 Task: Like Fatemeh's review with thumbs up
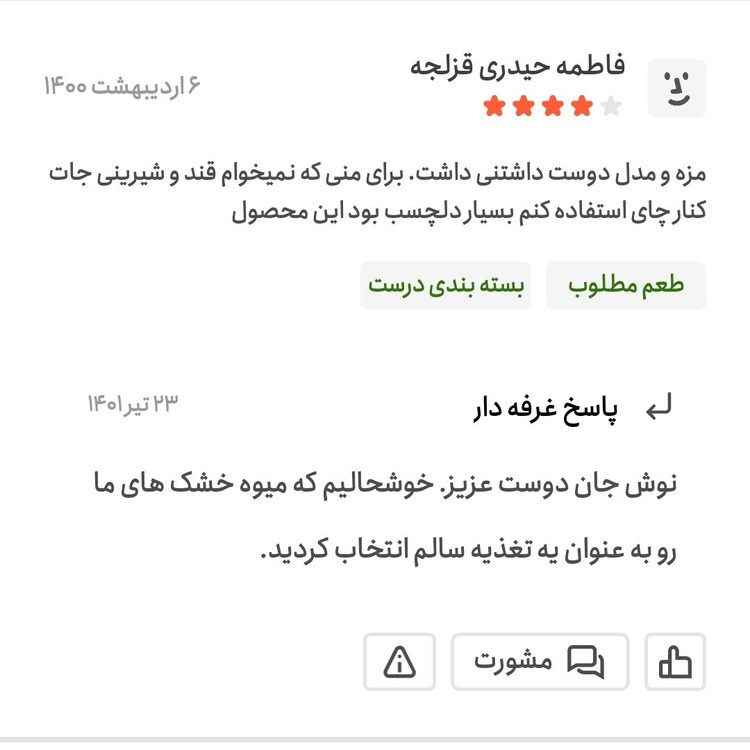point(675,662)
